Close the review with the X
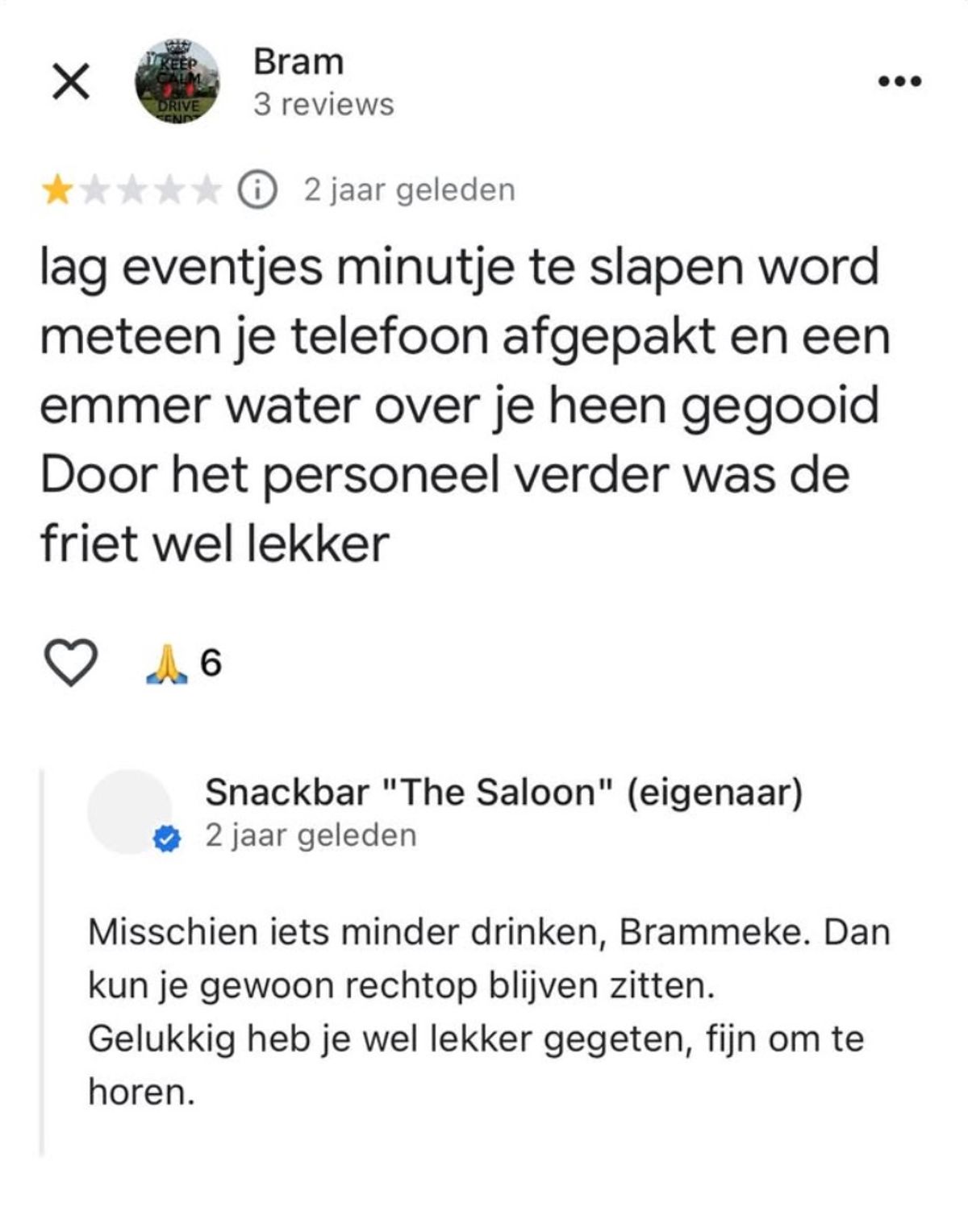968x1232 pixels. coord(71,82)
